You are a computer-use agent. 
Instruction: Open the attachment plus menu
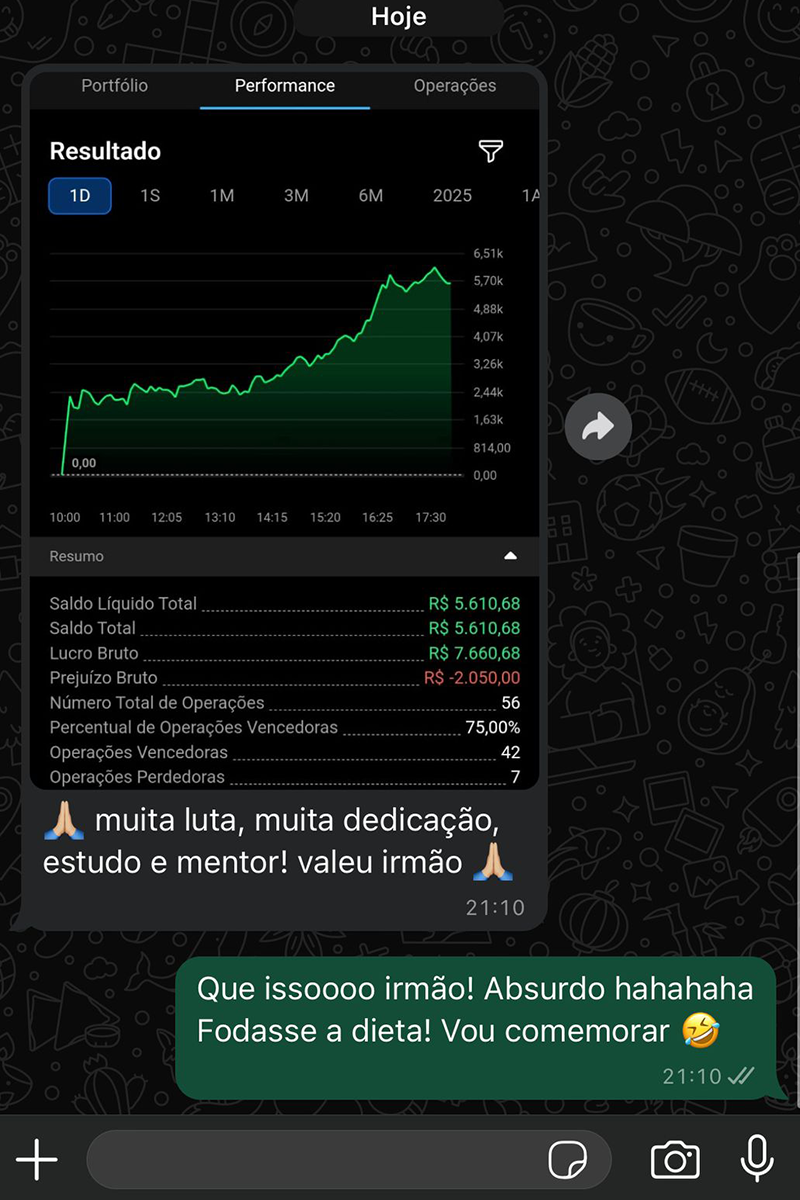click(x=37, y=1160)
